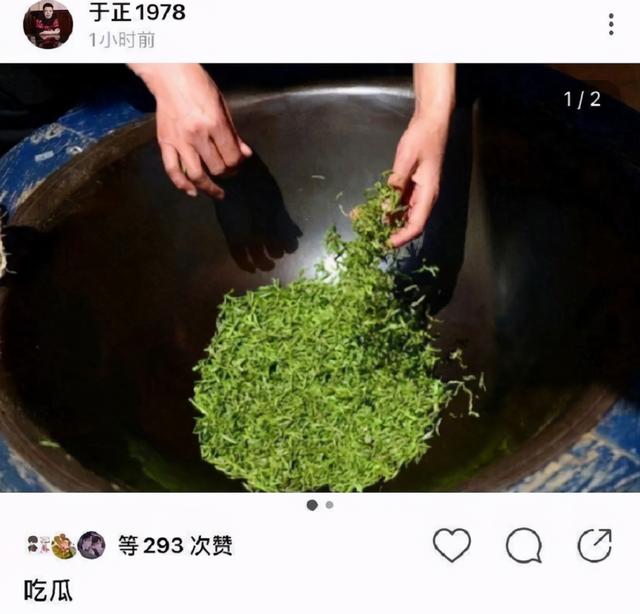Screen dimensions: 640x614
Task: Open the post's overflow menu
Action: point(611,25)
